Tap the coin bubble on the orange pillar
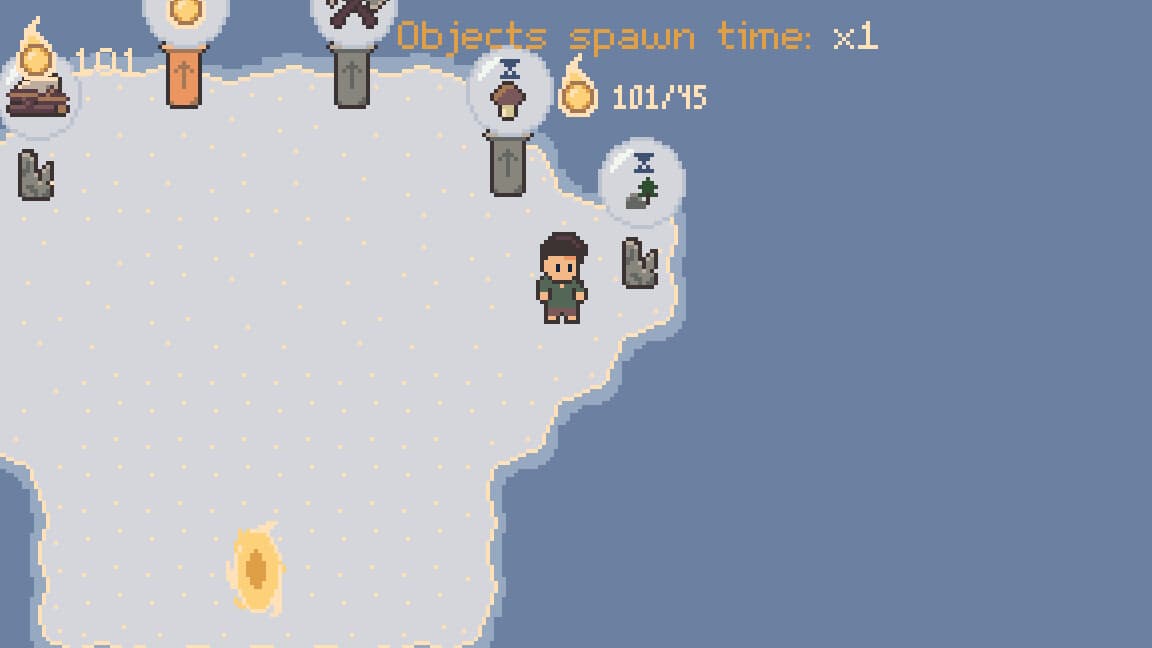The height and width of the screenshot is (648, 1152). [x=185, y=14]
